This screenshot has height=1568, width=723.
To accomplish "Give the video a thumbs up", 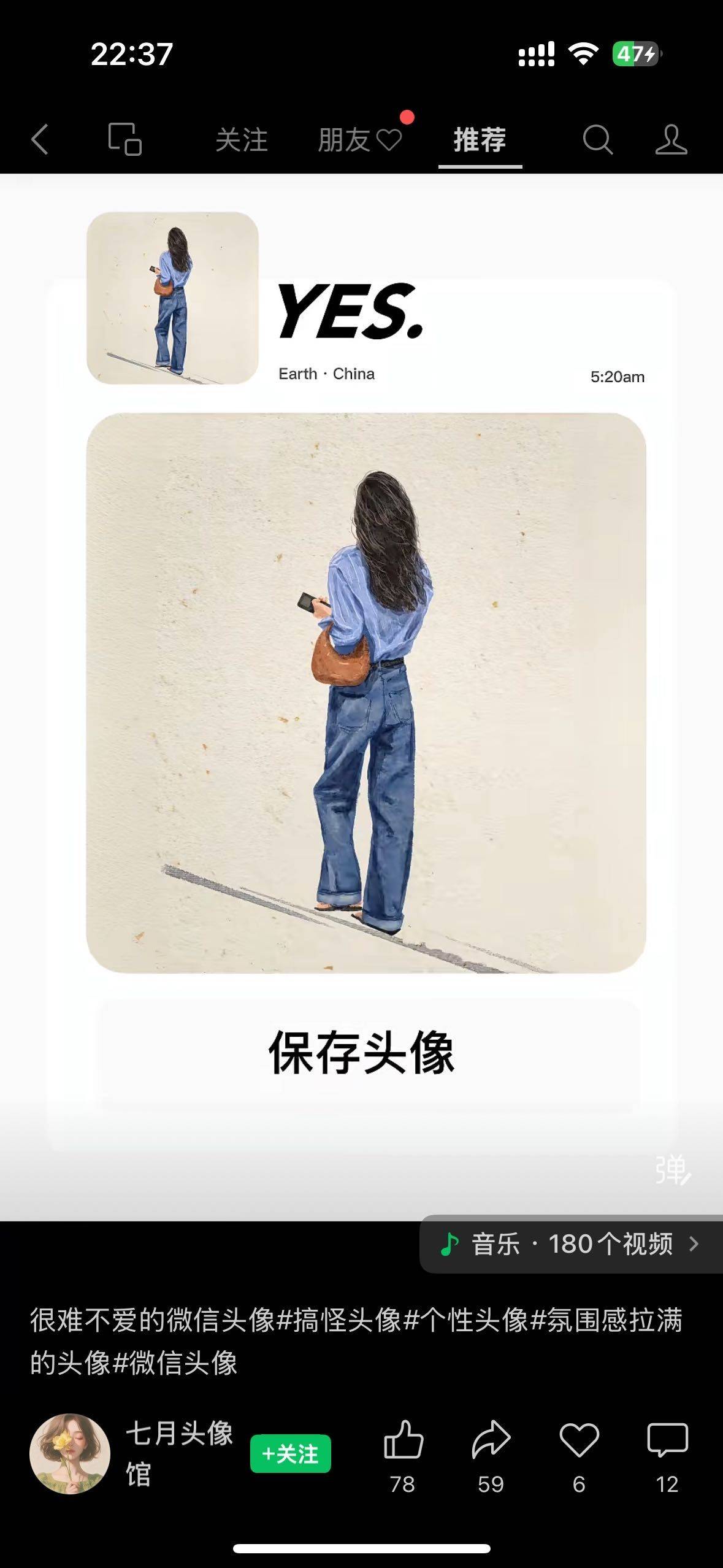I will pos(403,1440).
